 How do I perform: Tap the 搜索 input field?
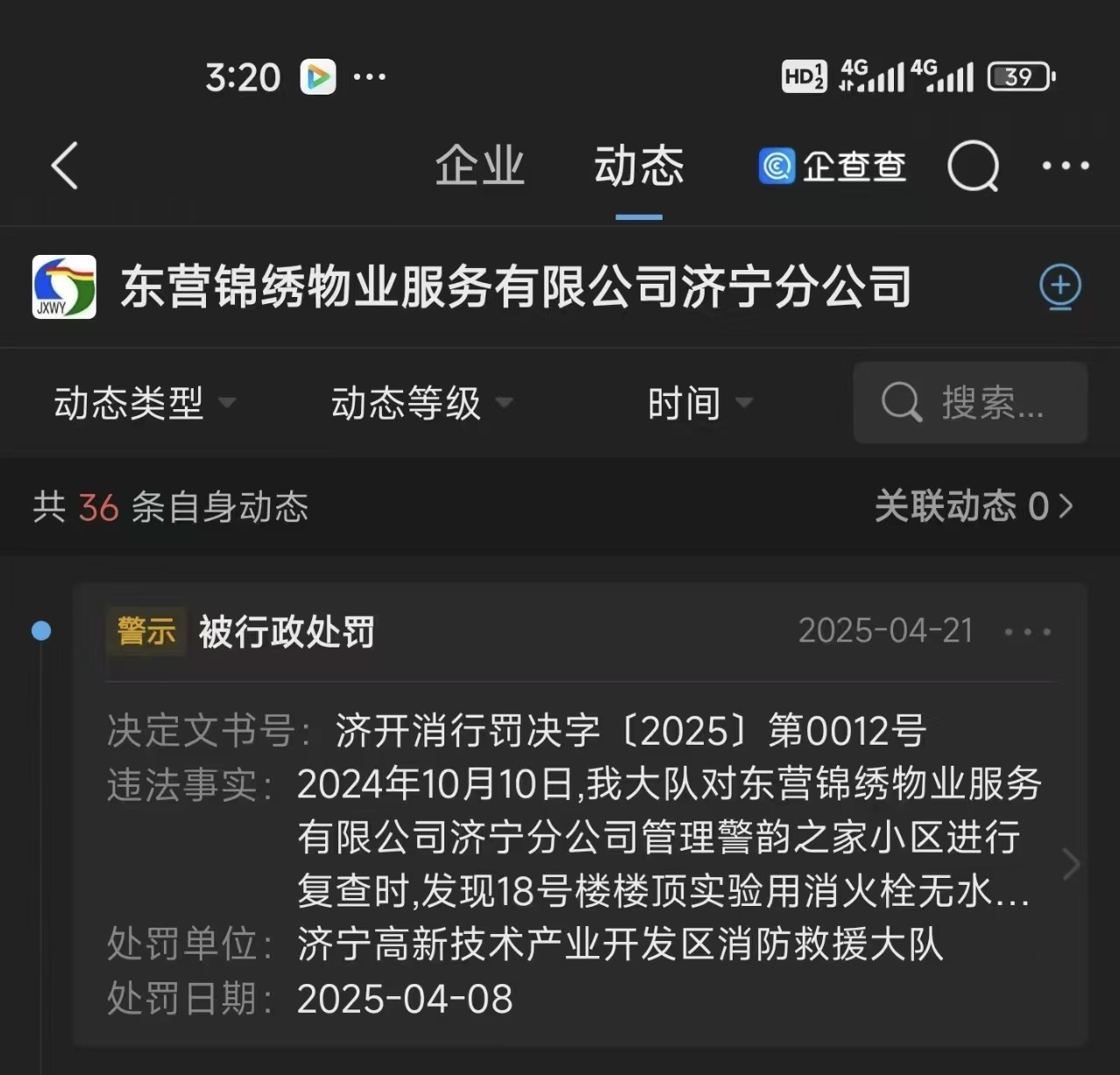970,403
